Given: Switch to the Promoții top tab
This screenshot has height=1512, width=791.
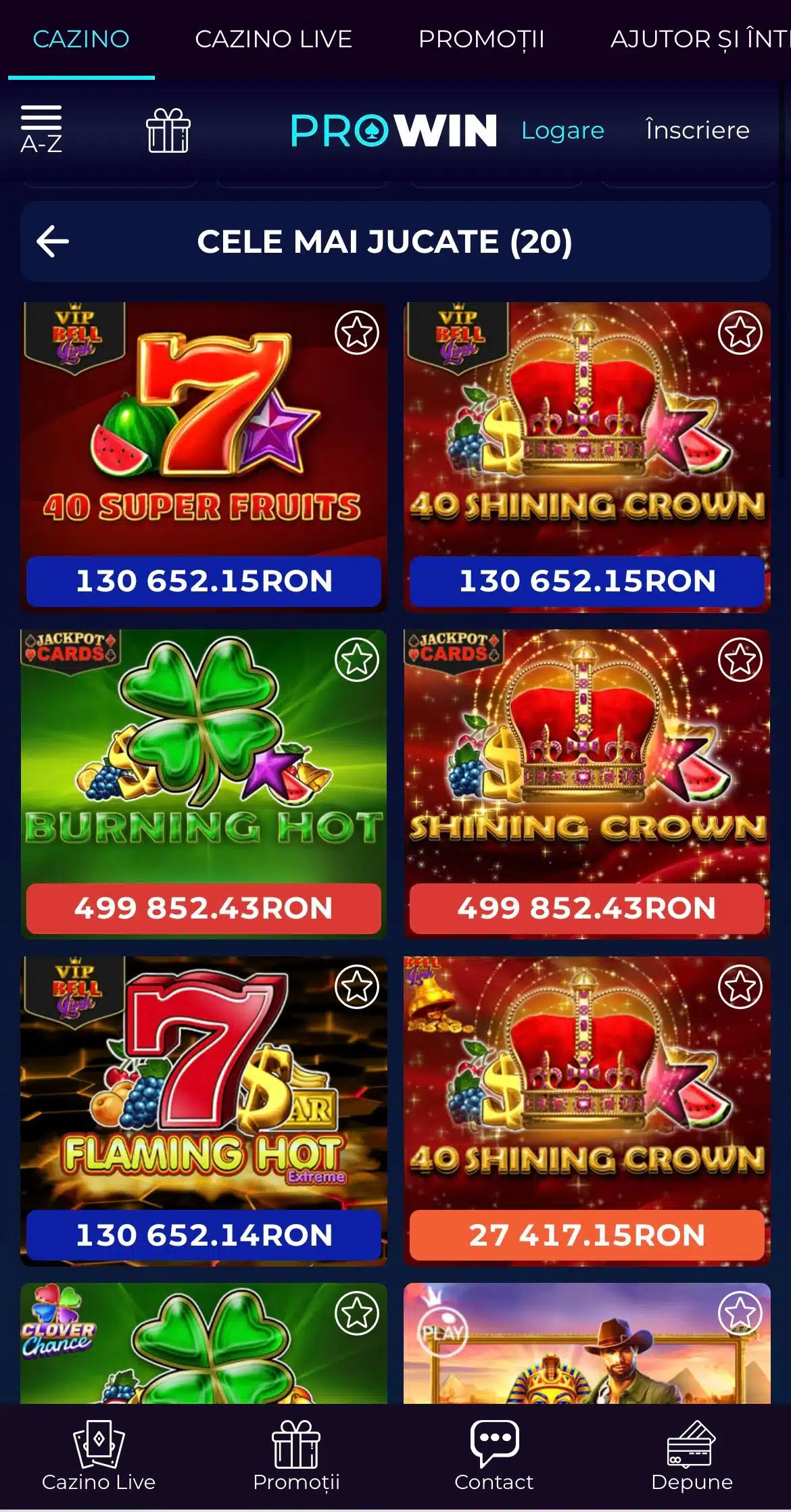Looking at the screenshot, I should click(481, 39).
